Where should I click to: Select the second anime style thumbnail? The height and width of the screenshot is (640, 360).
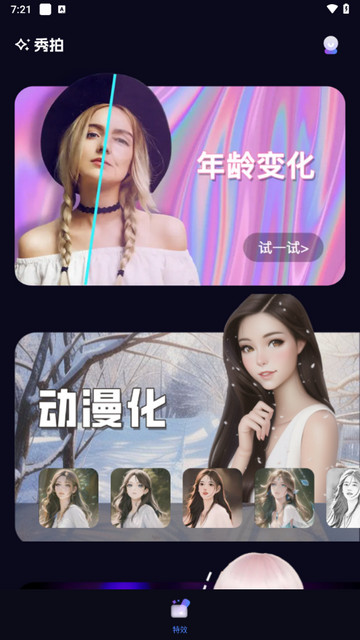point(140,498)
